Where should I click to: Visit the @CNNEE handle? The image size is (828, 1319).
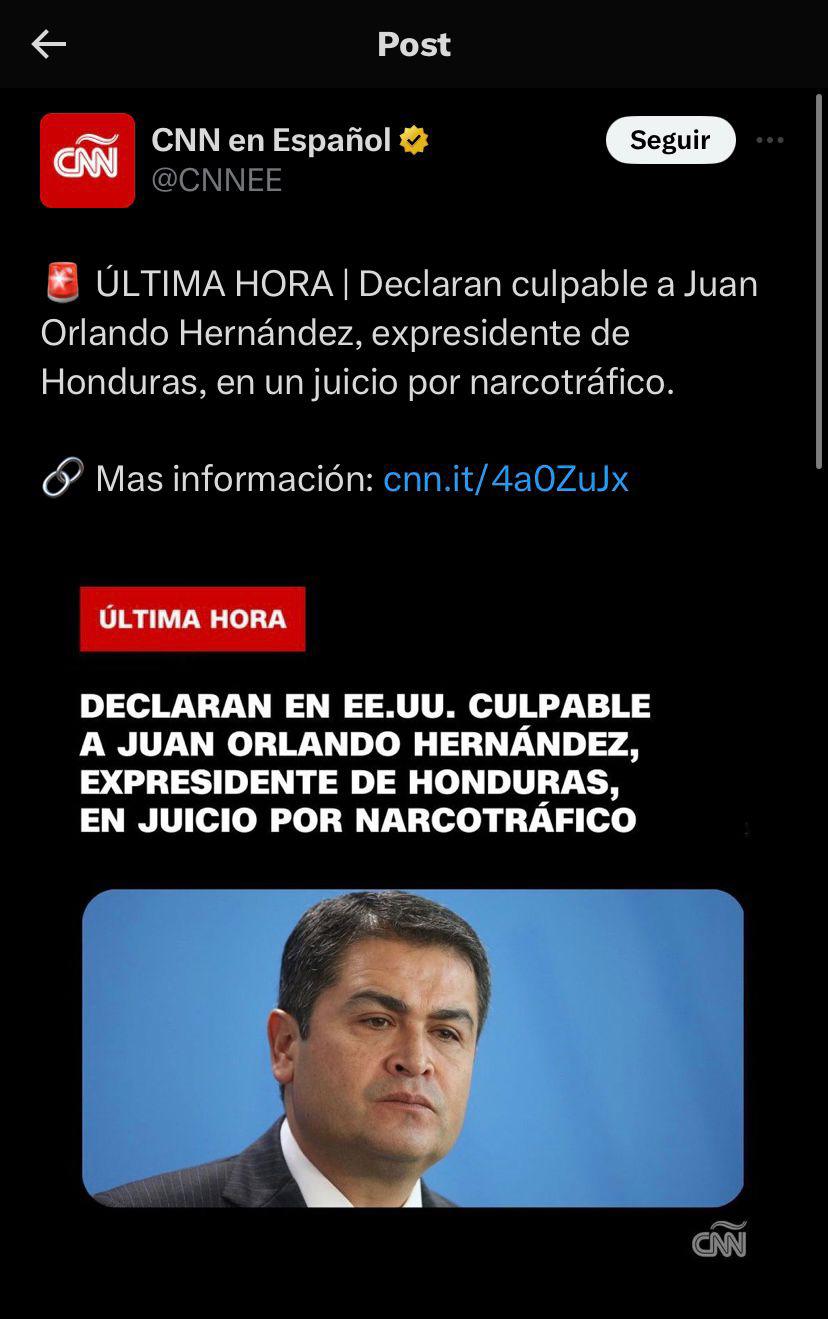point(218,181)
